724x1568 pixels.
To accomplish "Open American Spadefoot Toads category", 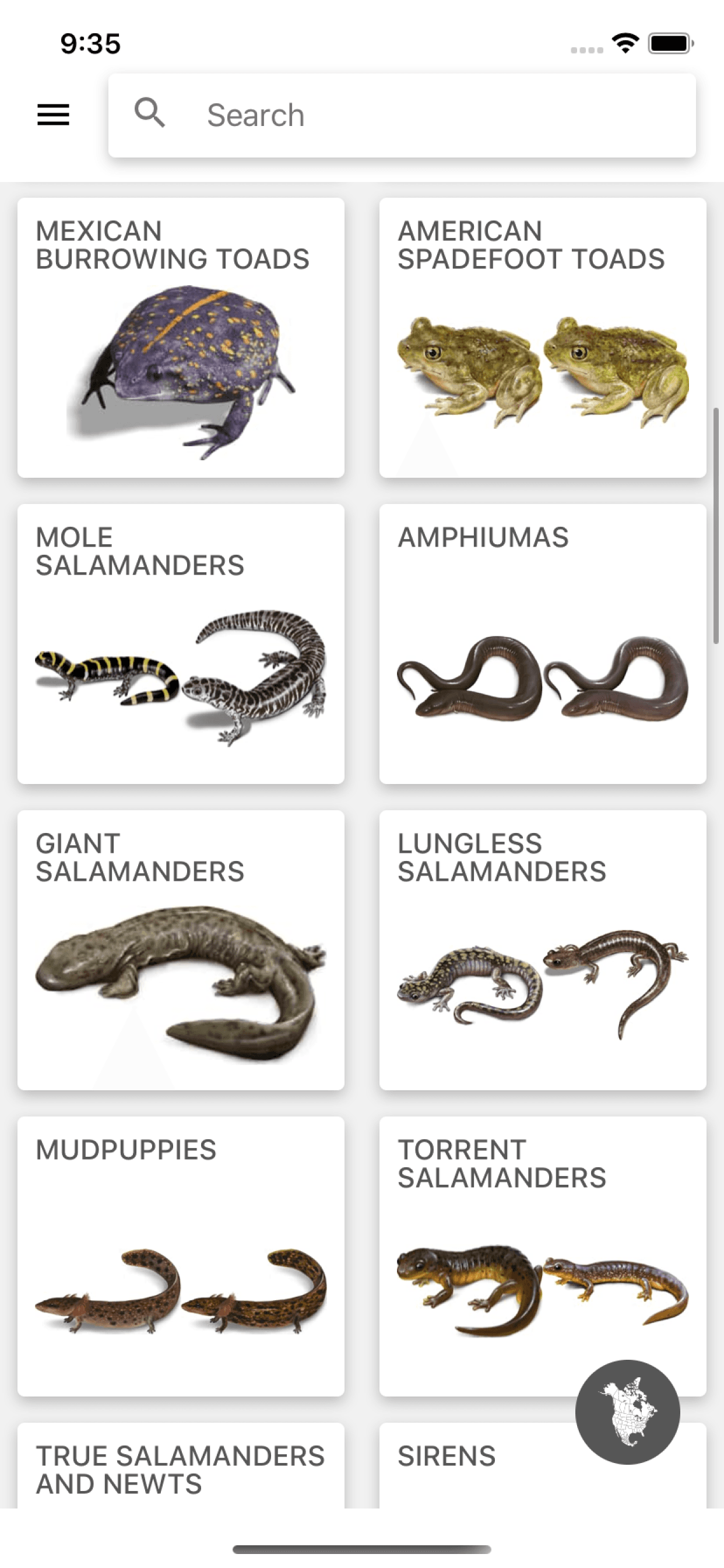I will click(x=542, y=337).
